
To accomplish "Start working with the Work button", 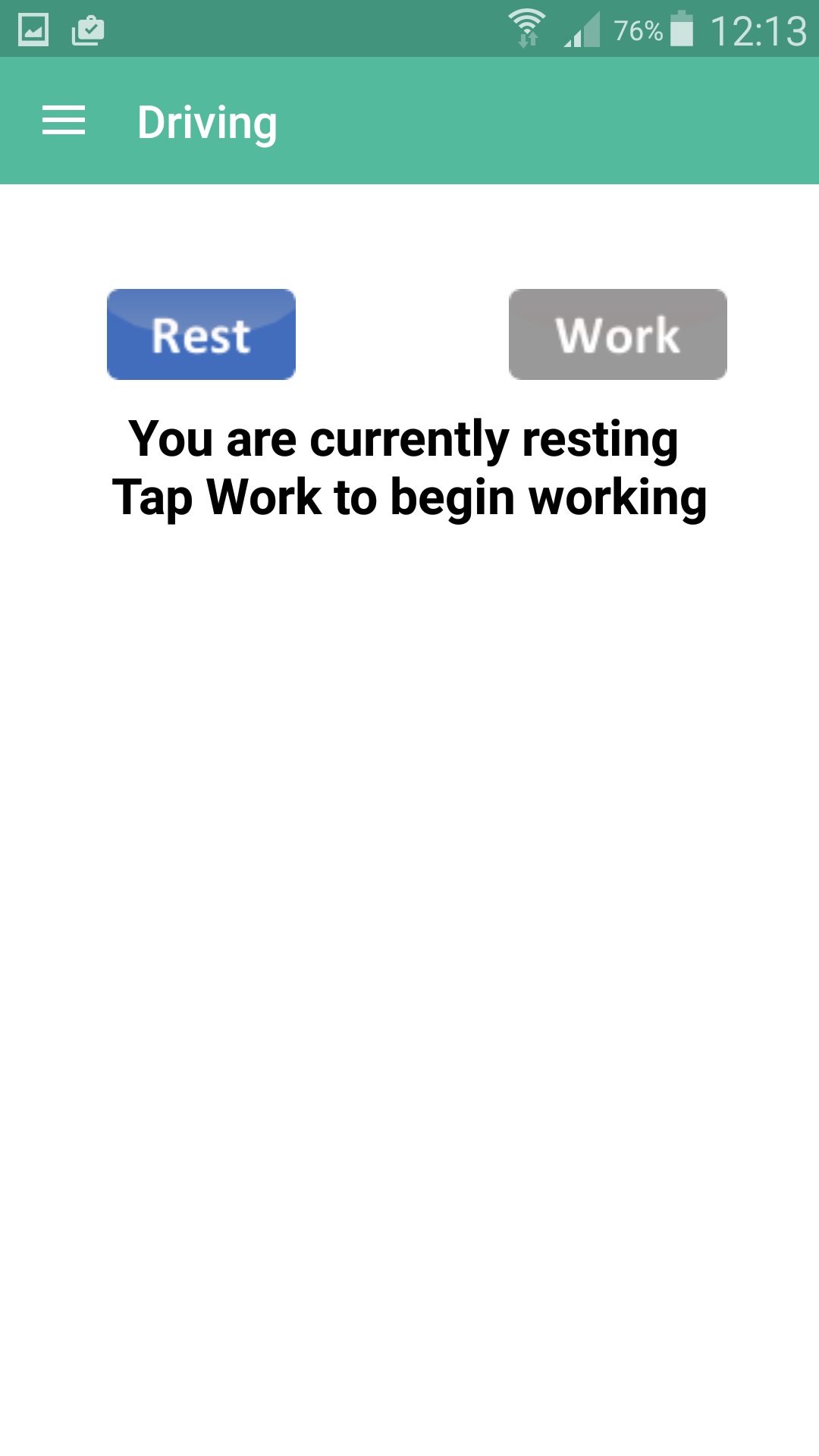I will [617, 334].
